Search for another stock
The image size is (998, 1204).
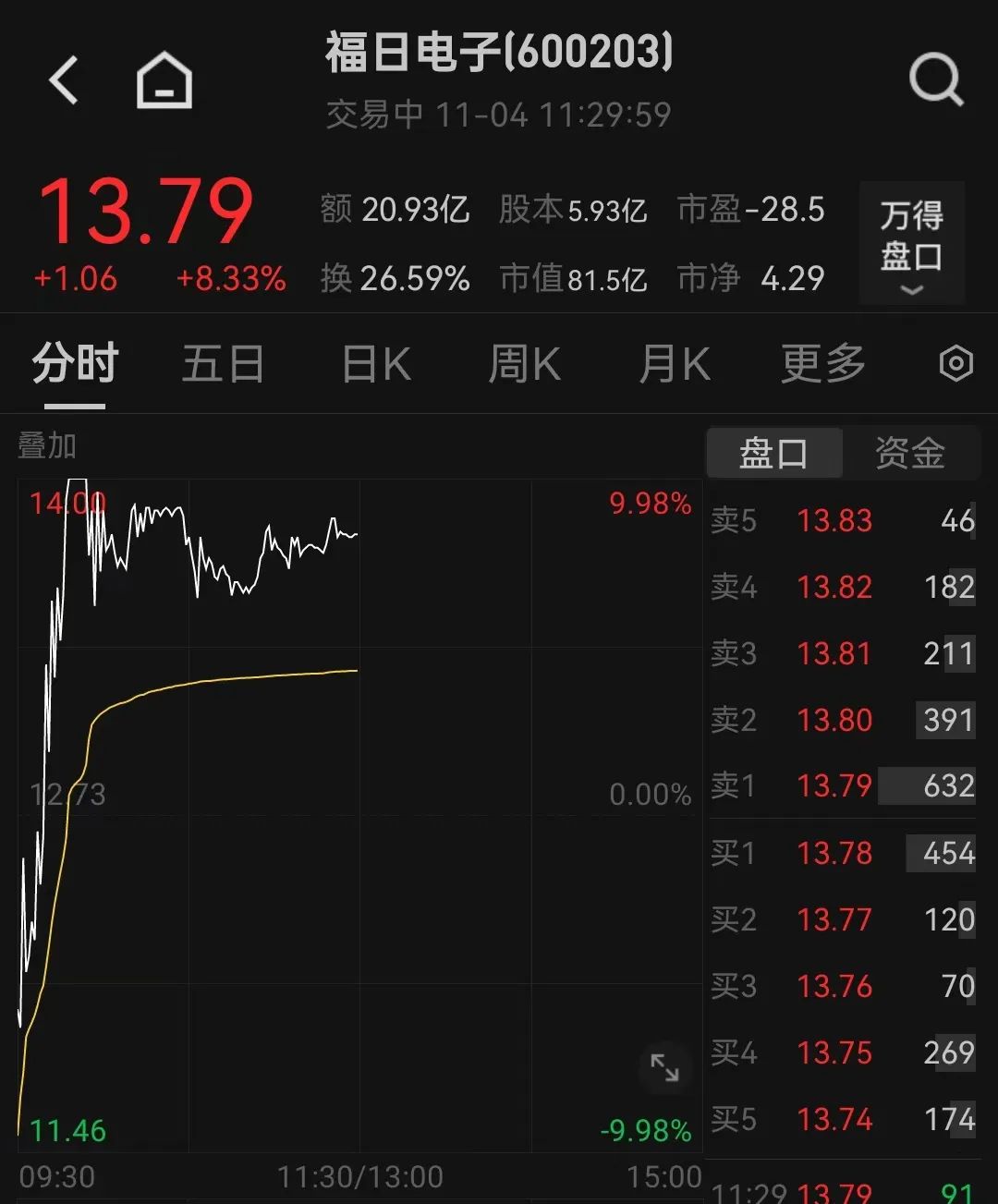click(x=936, y=80)
